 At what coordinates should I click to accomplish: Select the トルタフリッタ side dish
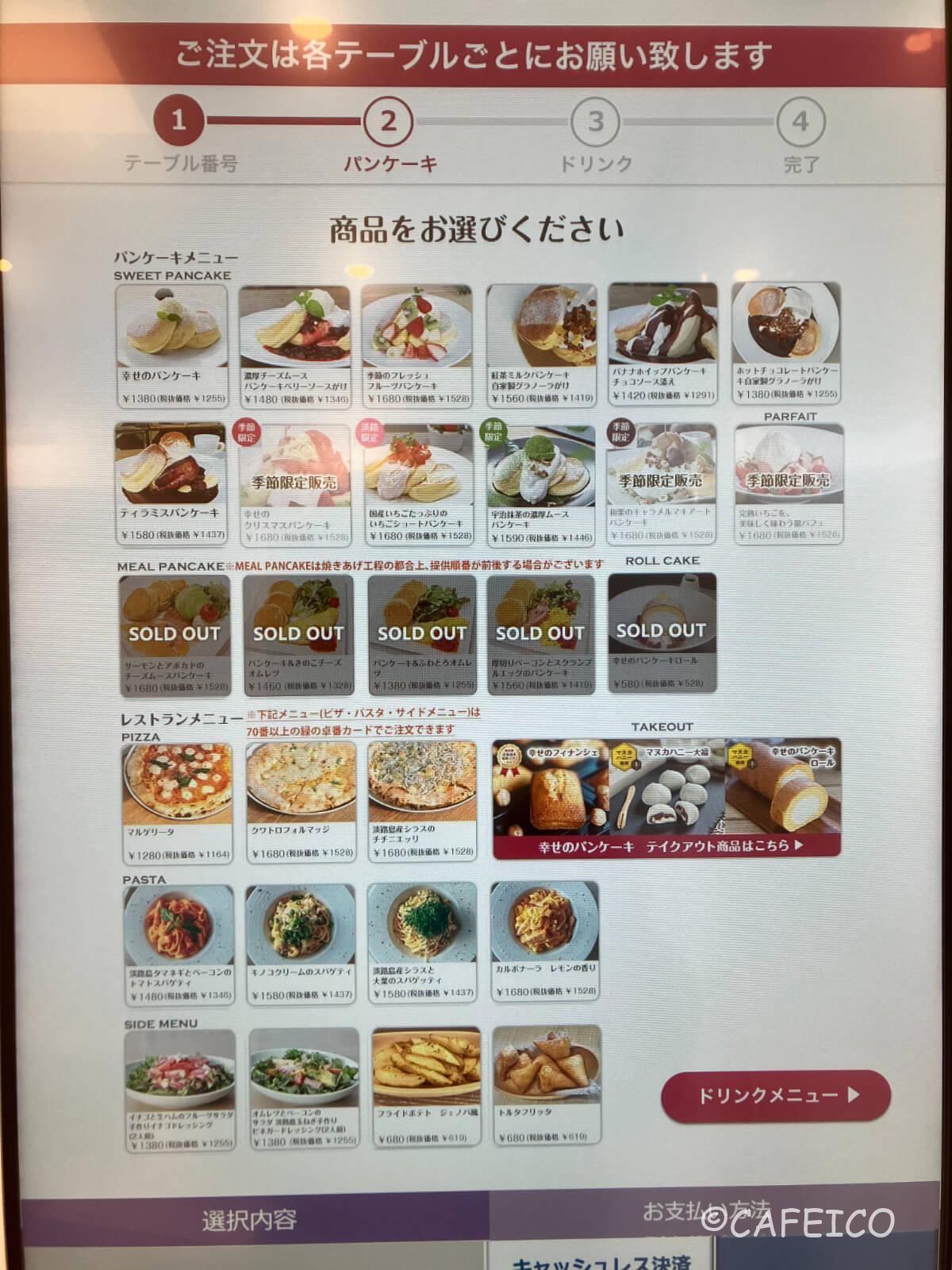[547, 1086]
